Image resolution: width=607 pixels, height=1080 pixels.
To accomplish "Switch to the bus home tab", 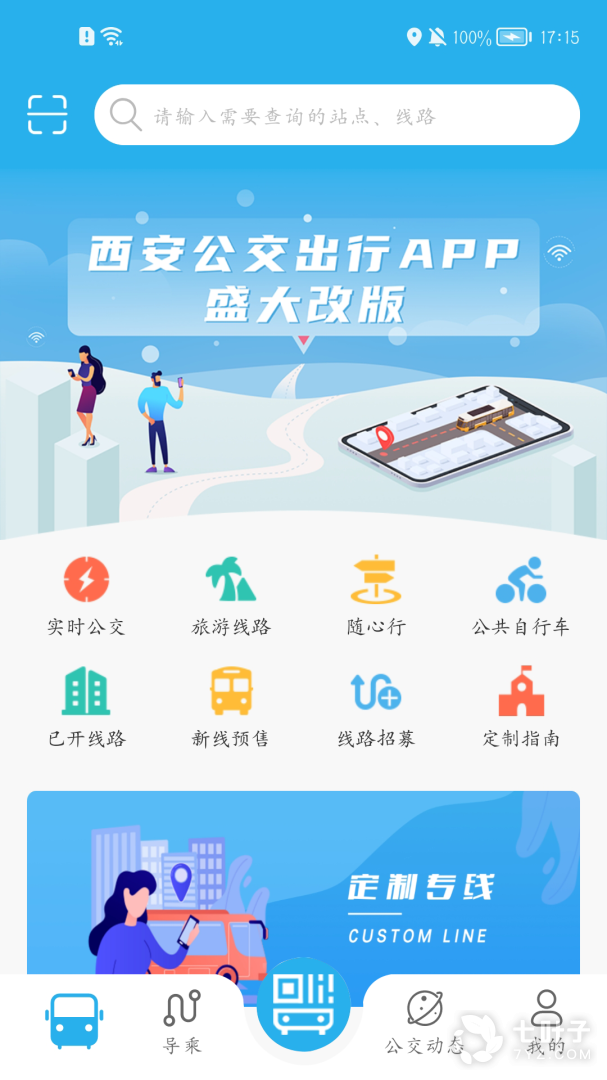I will [x=73, y=1022].
